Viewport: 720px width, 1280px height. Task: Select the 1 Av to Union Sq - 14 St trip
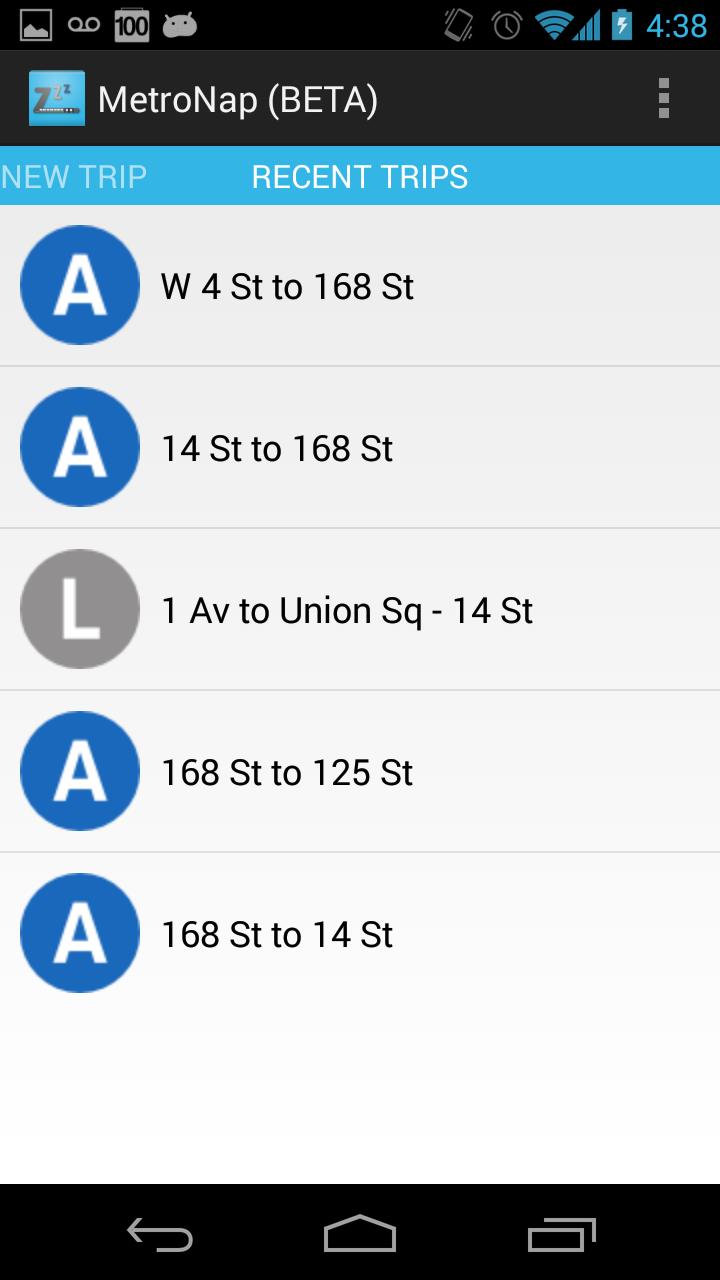tap(360, 609)
